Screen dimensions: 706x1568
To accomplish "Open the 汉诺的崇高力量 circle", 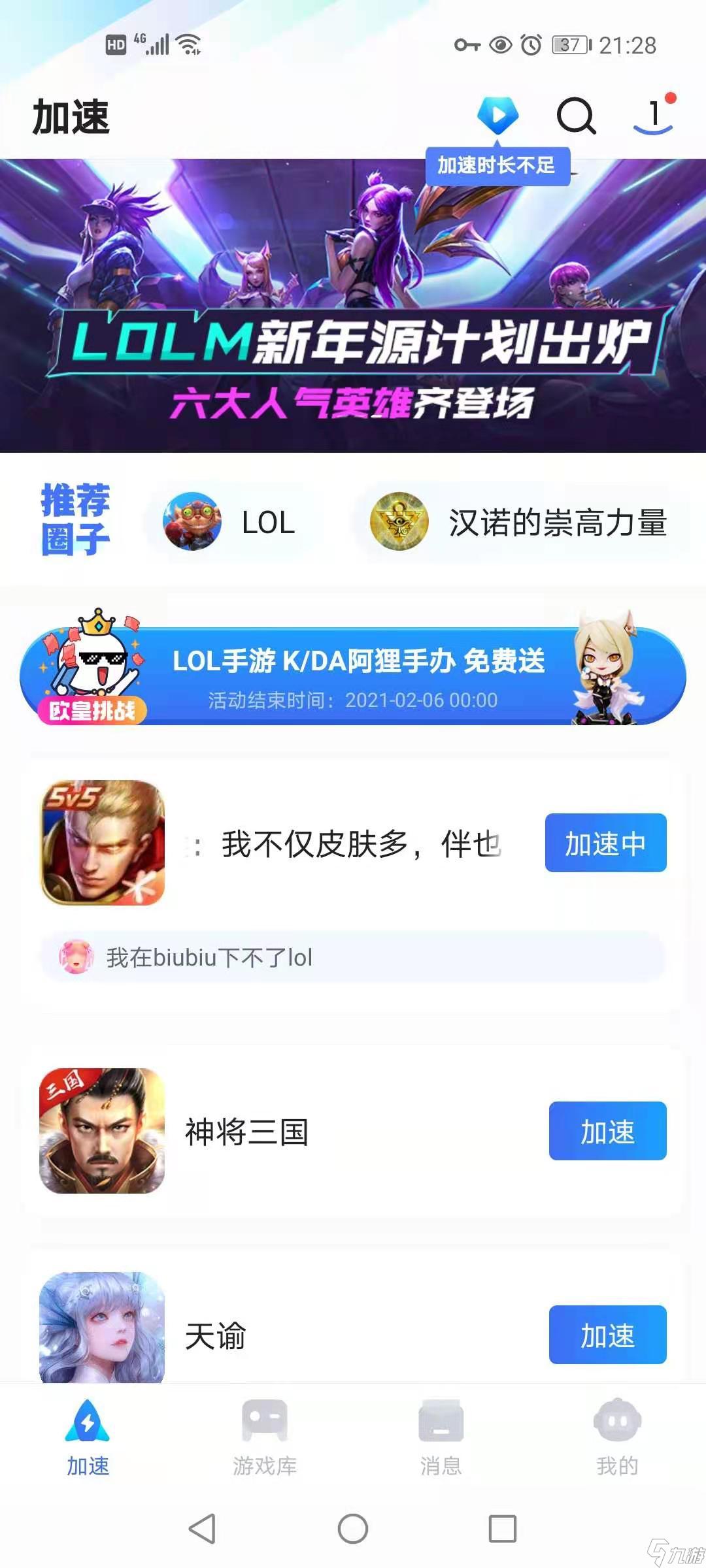I will point(518,522).
